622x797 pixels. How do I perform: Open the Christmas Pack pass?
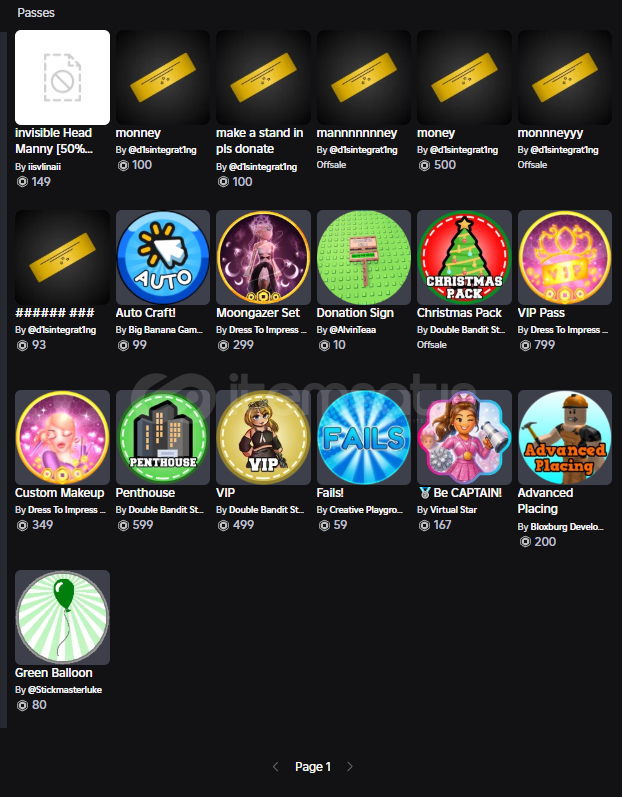(464, 257)
